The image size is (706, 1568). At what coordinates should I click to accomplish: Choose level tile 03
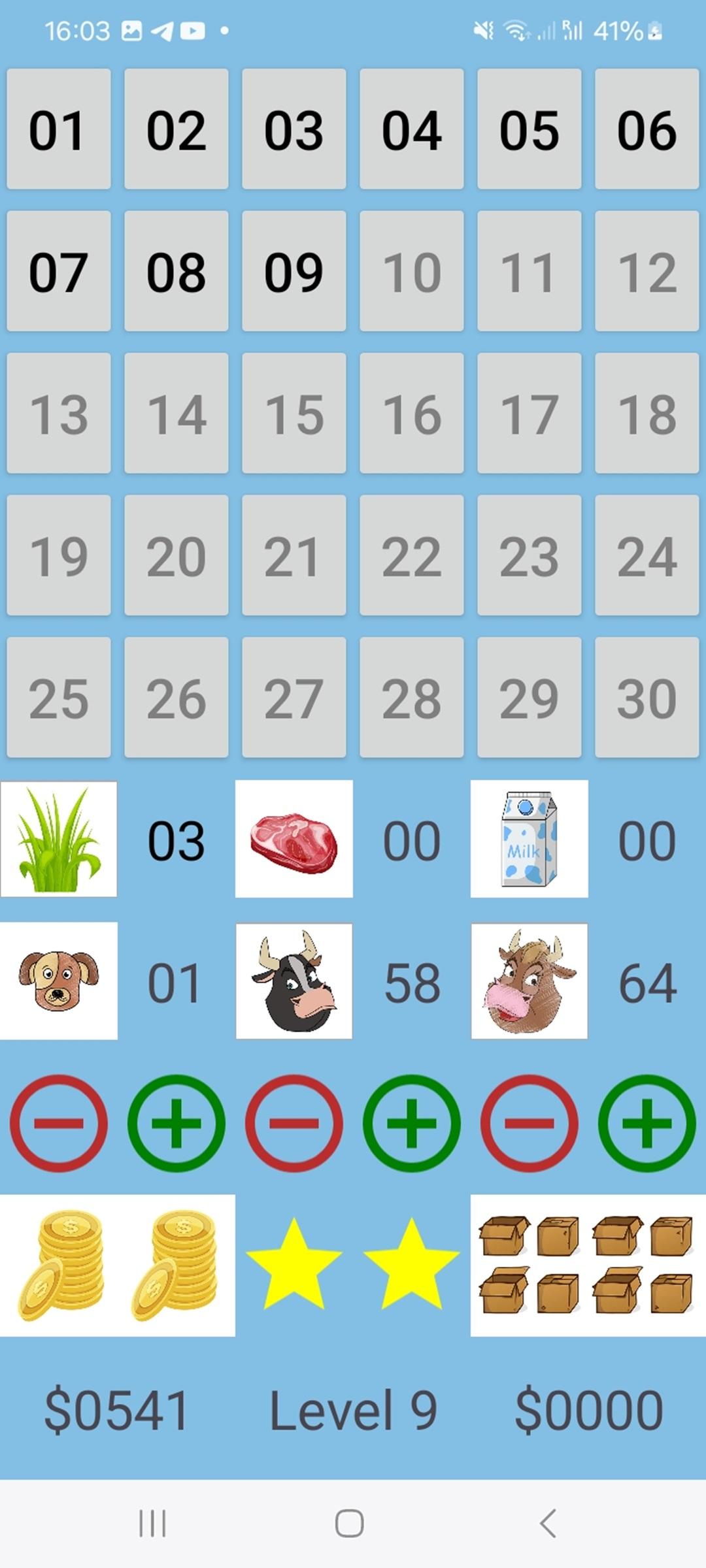(294, 129)
